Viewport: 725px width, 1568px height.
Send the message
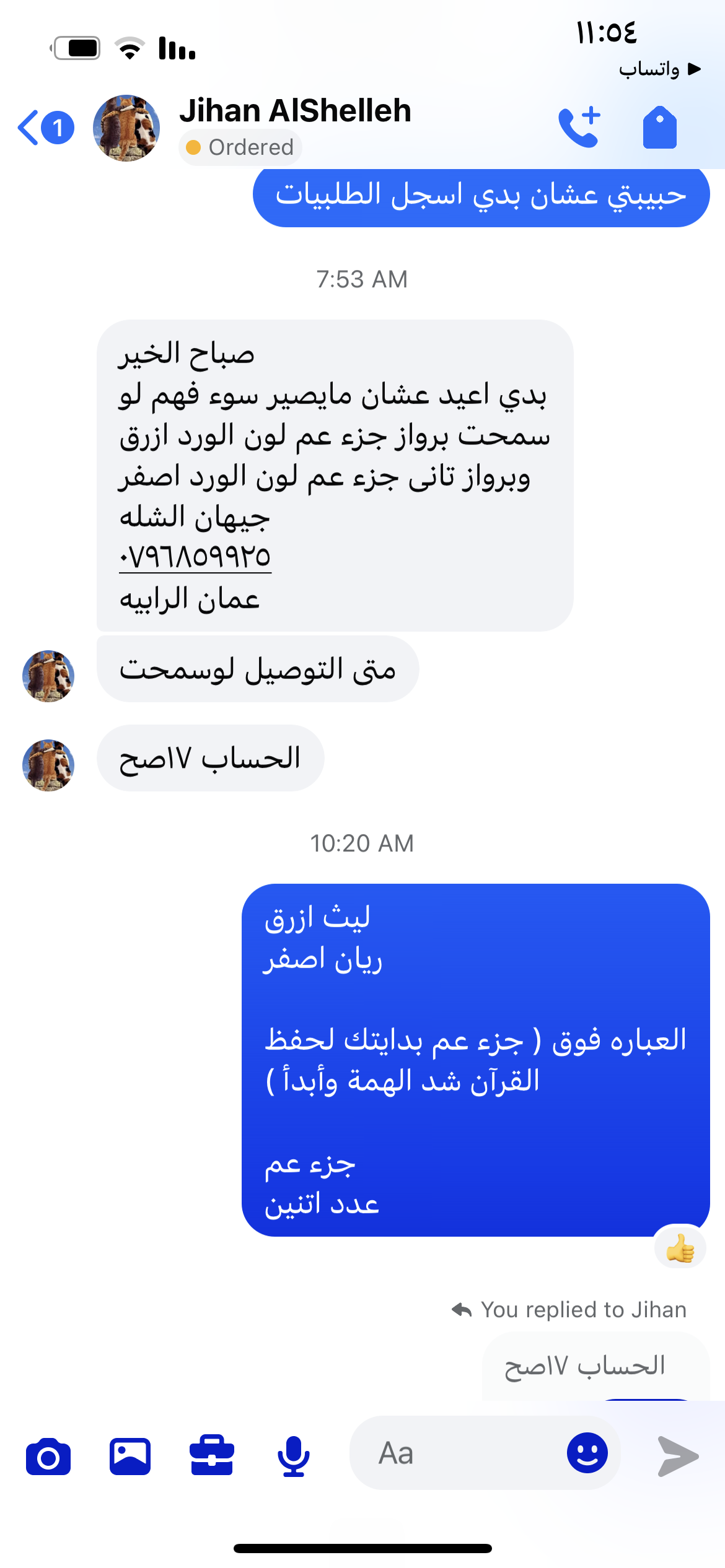click(x=678, y=1457)
